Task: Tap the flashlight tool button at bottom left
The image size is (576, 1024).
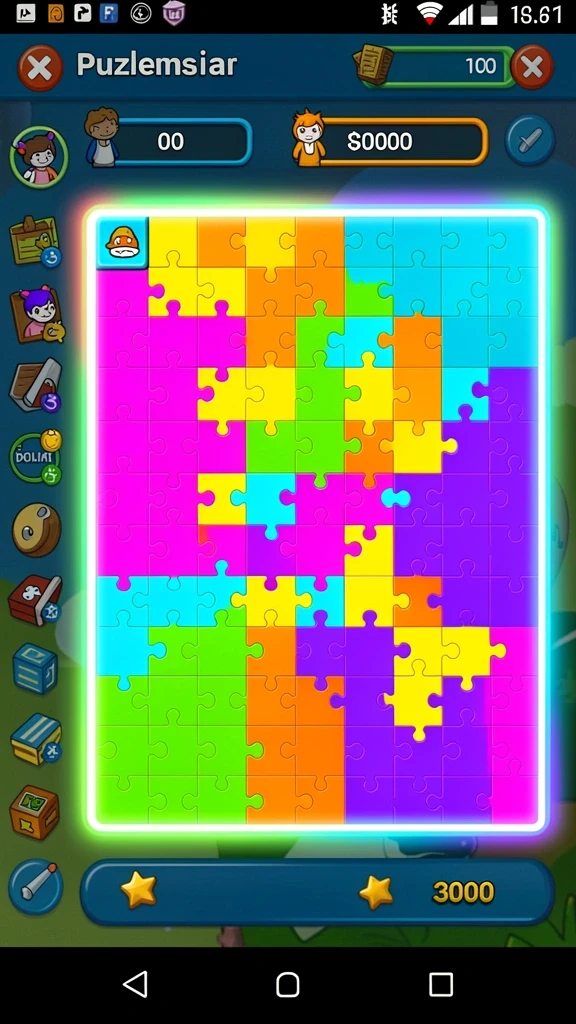Action: tap(36, 886)
